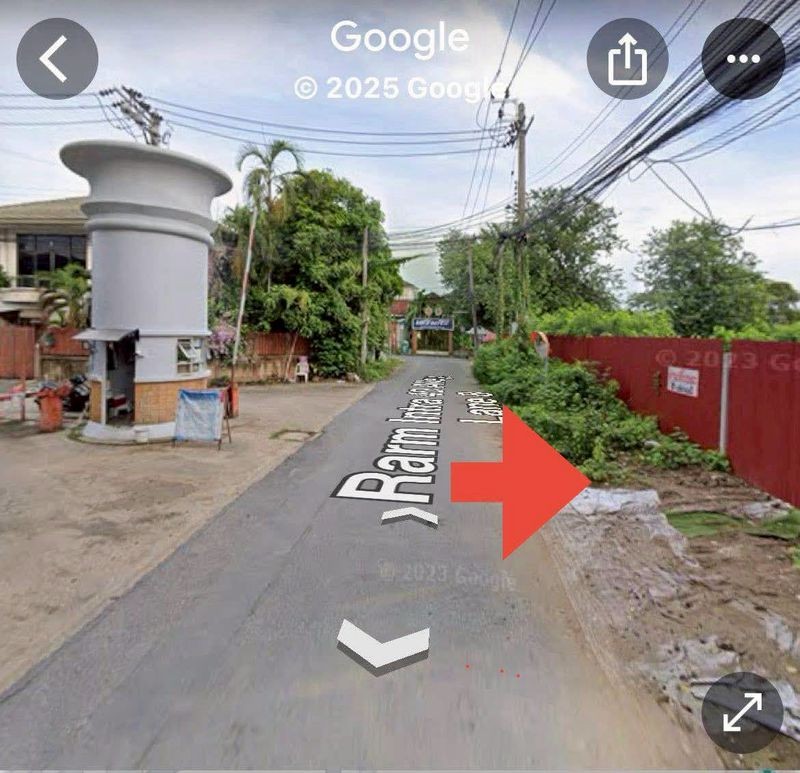This screenshot has height=773, width=800.
Task: Share this Street View location
Action: click(627, 58)
